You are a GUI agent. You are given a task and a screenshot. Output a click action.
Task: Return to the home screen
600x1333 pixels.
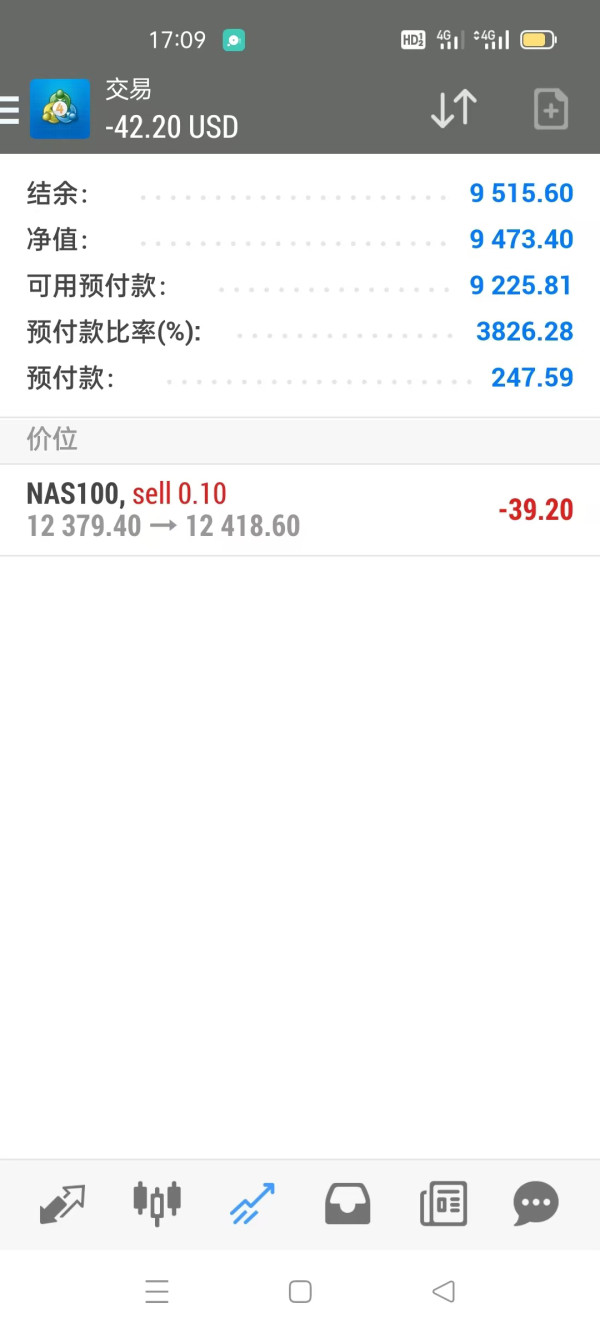[x=300, y=1291]
